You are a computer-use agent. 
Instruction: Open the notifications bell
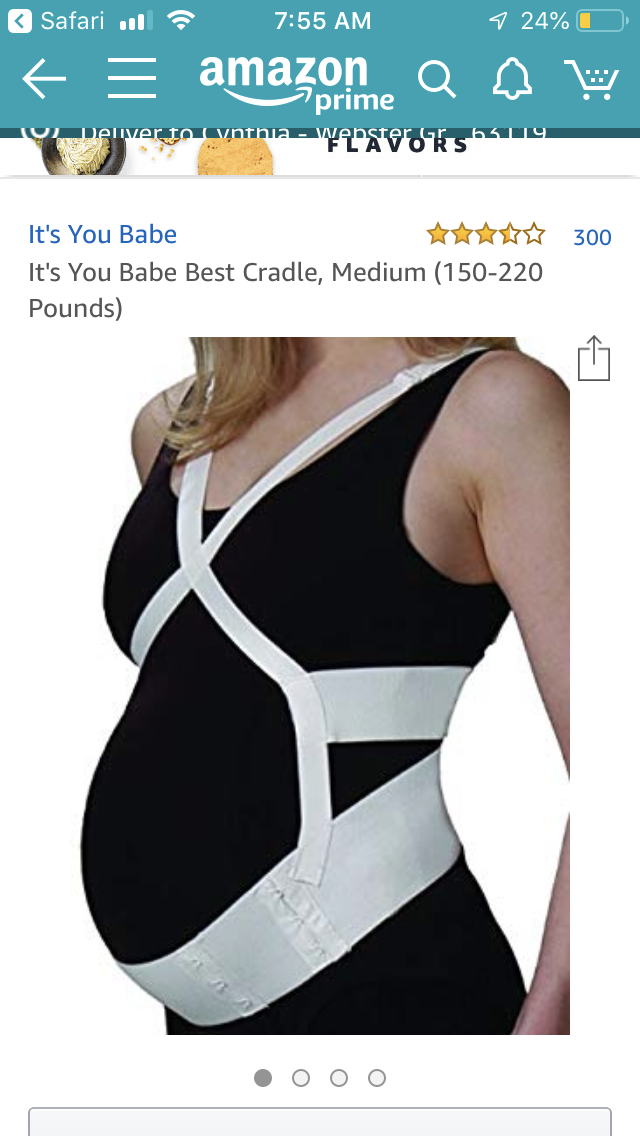(x=512, y=79)
